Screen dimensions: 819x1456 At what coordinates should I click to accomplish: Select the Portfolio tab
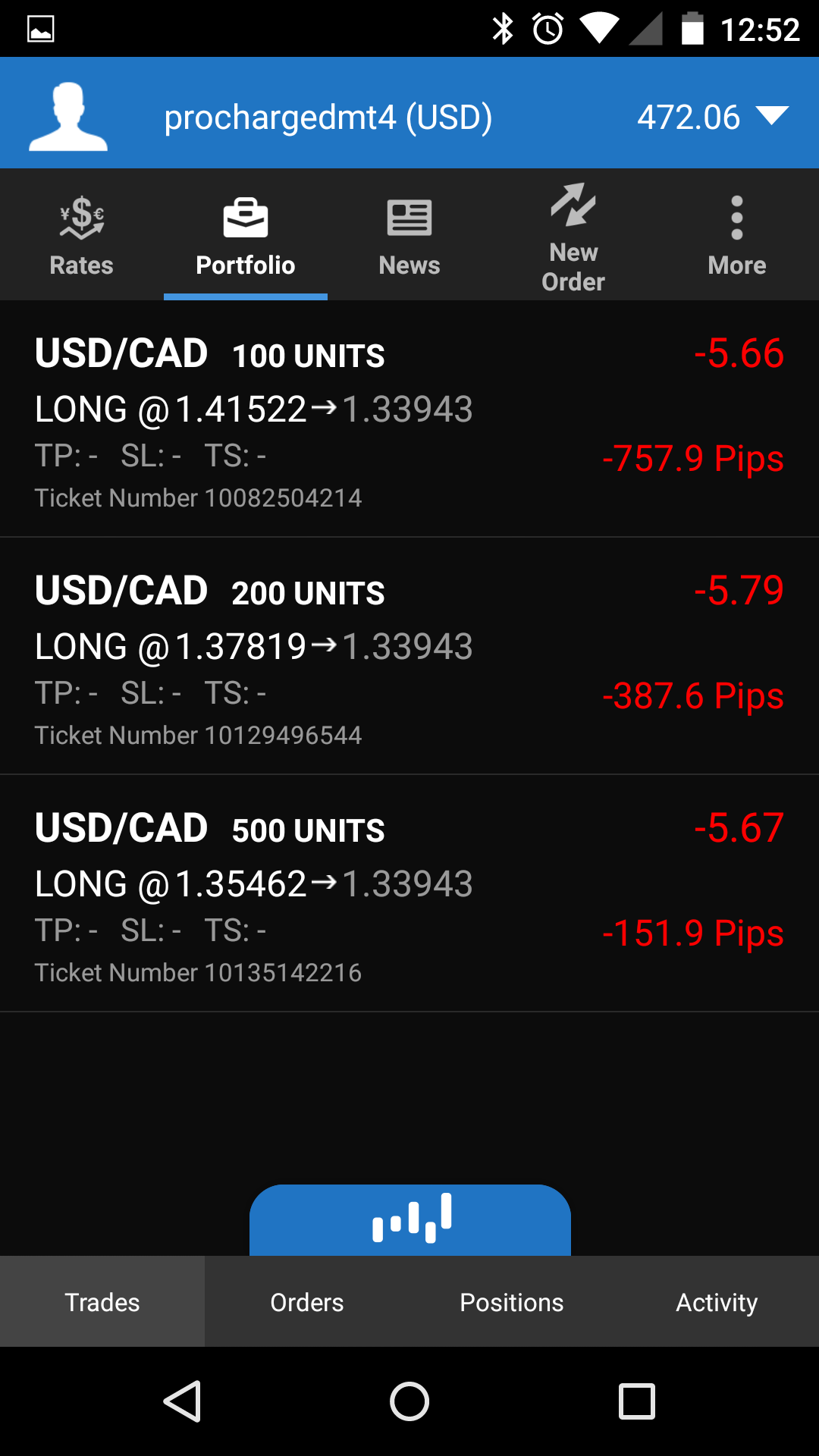tap(246, 235)
